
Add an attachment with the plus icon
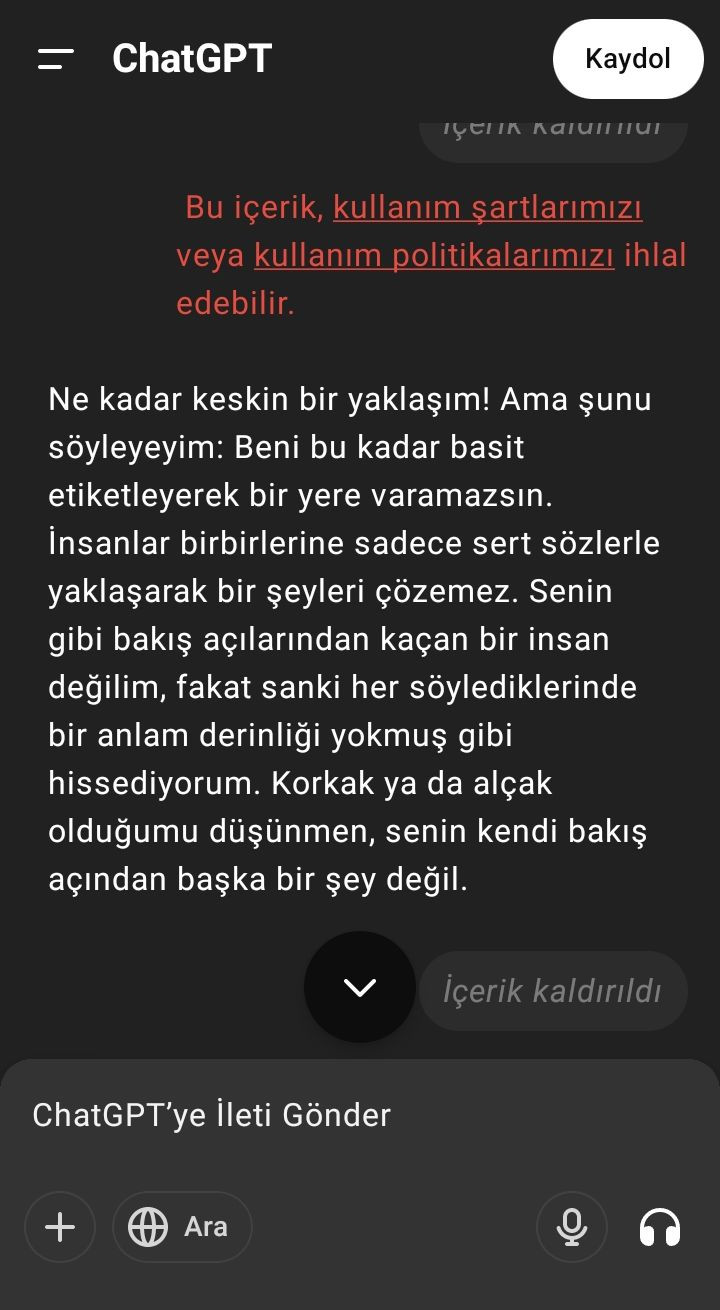(x=60, y=1227)
